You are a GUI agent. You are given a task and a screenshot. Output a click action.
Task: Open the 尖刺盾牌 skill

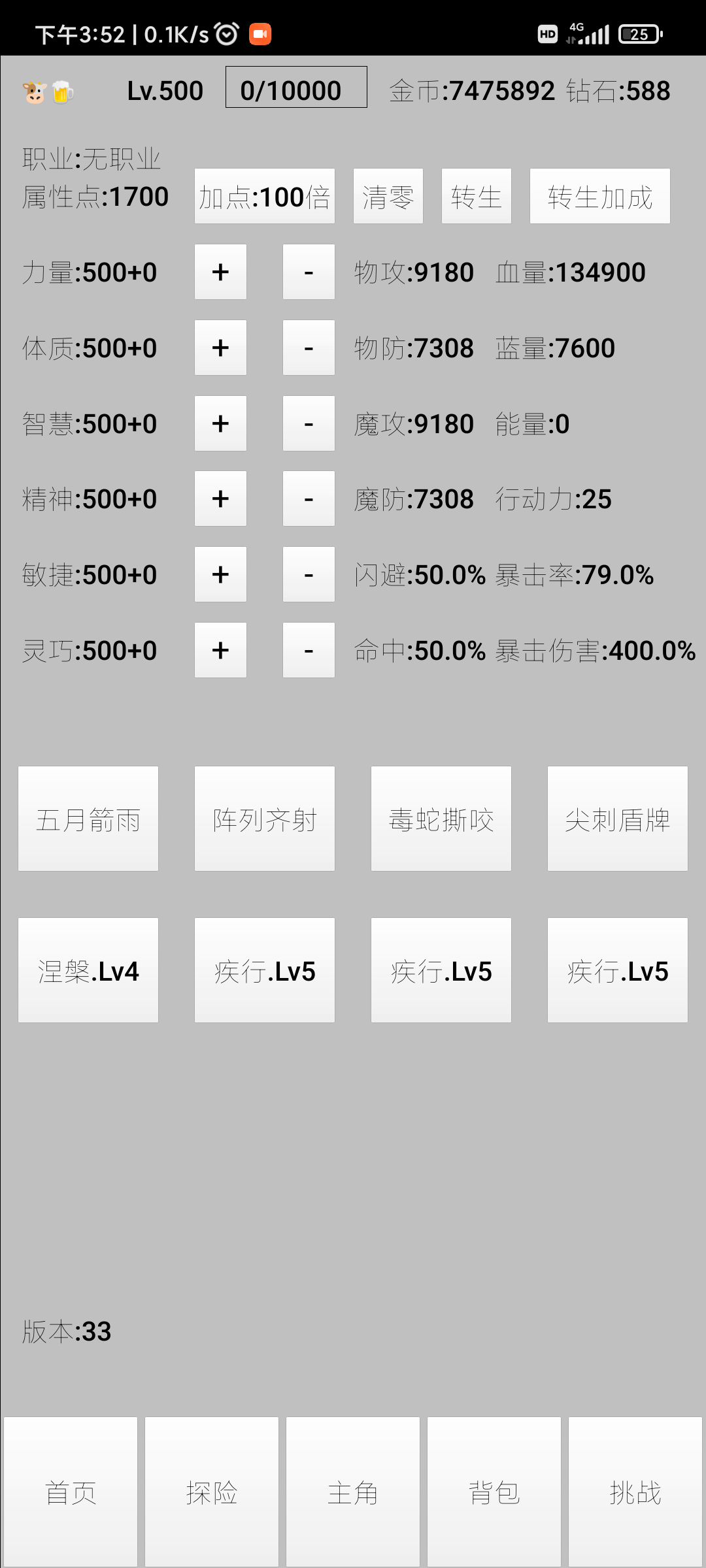618,819
